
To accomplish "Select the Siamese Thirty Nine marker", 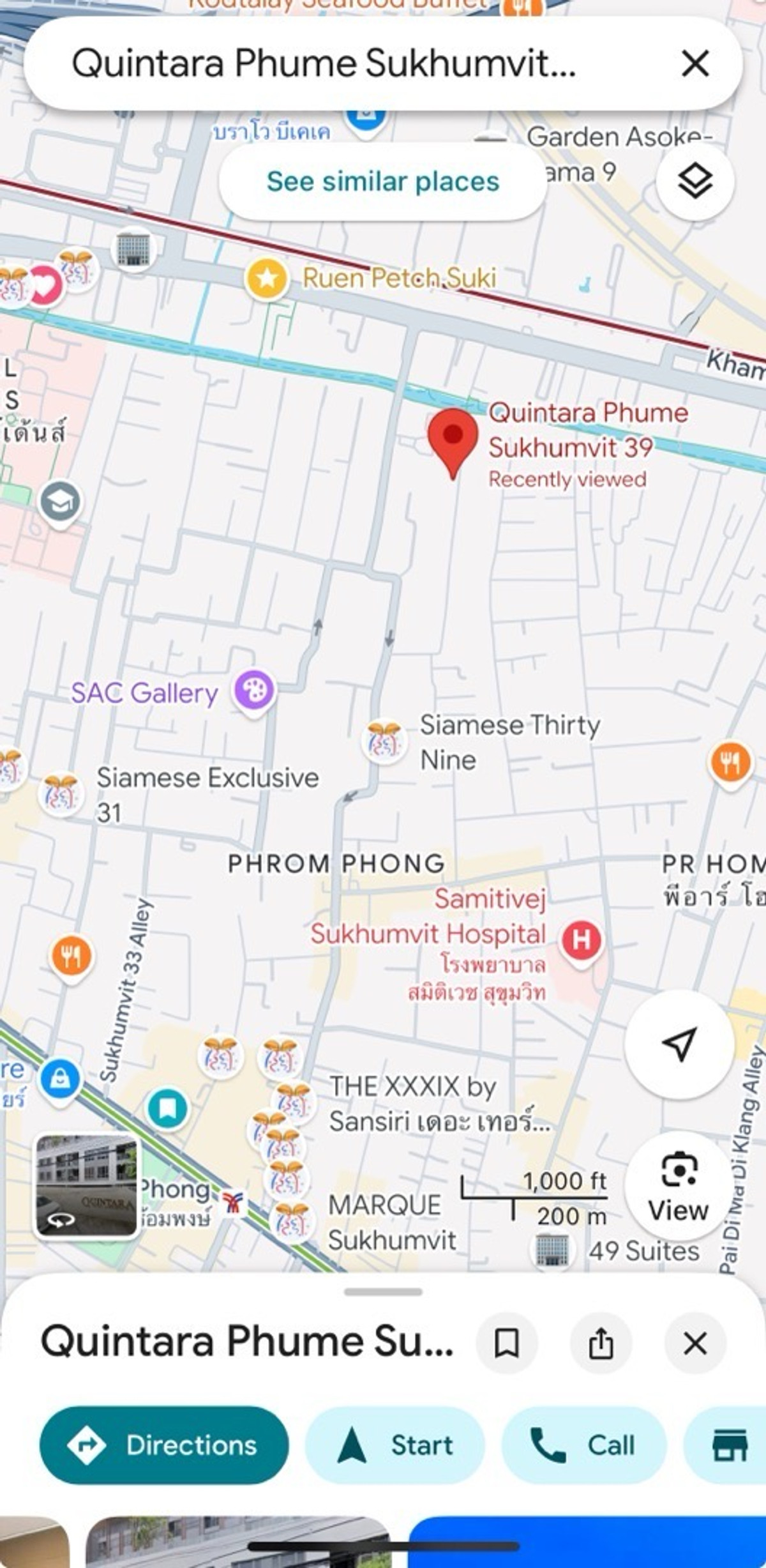I will (x=384, y=741).
